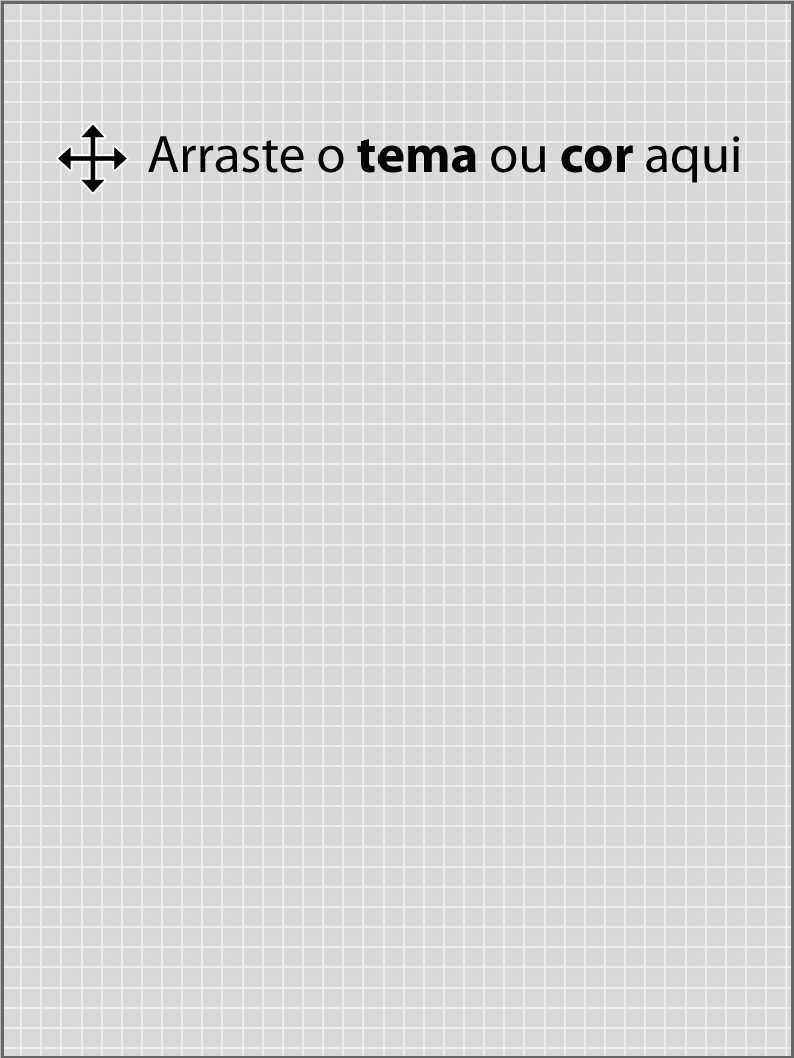Click the downward arrow of the move icon
Viewport: 794px width, 1058px height.
[93, 182]
